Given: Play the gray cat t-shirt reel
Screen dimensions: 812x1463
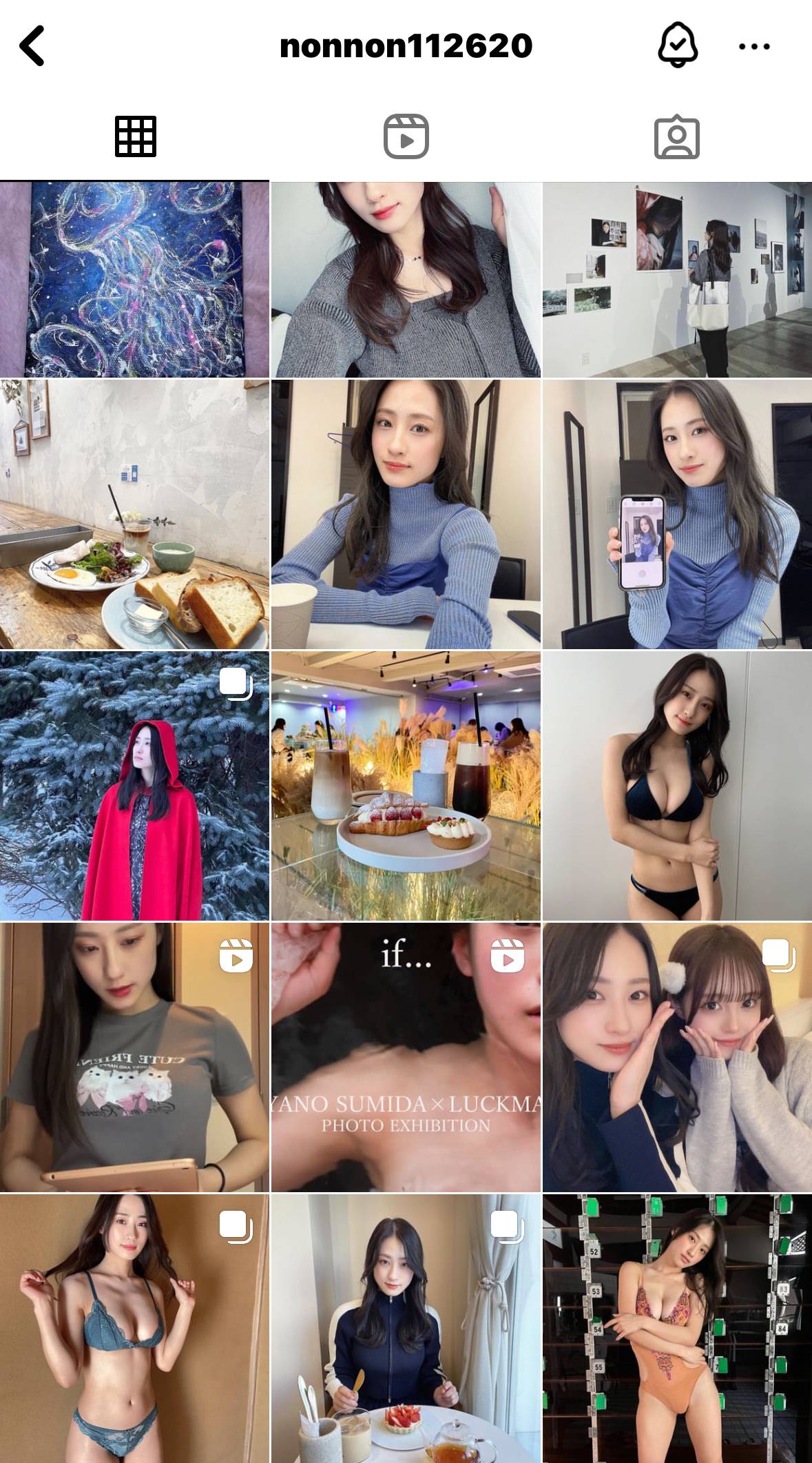Looking at the screenshot, I should click(x=134, y=1057).
